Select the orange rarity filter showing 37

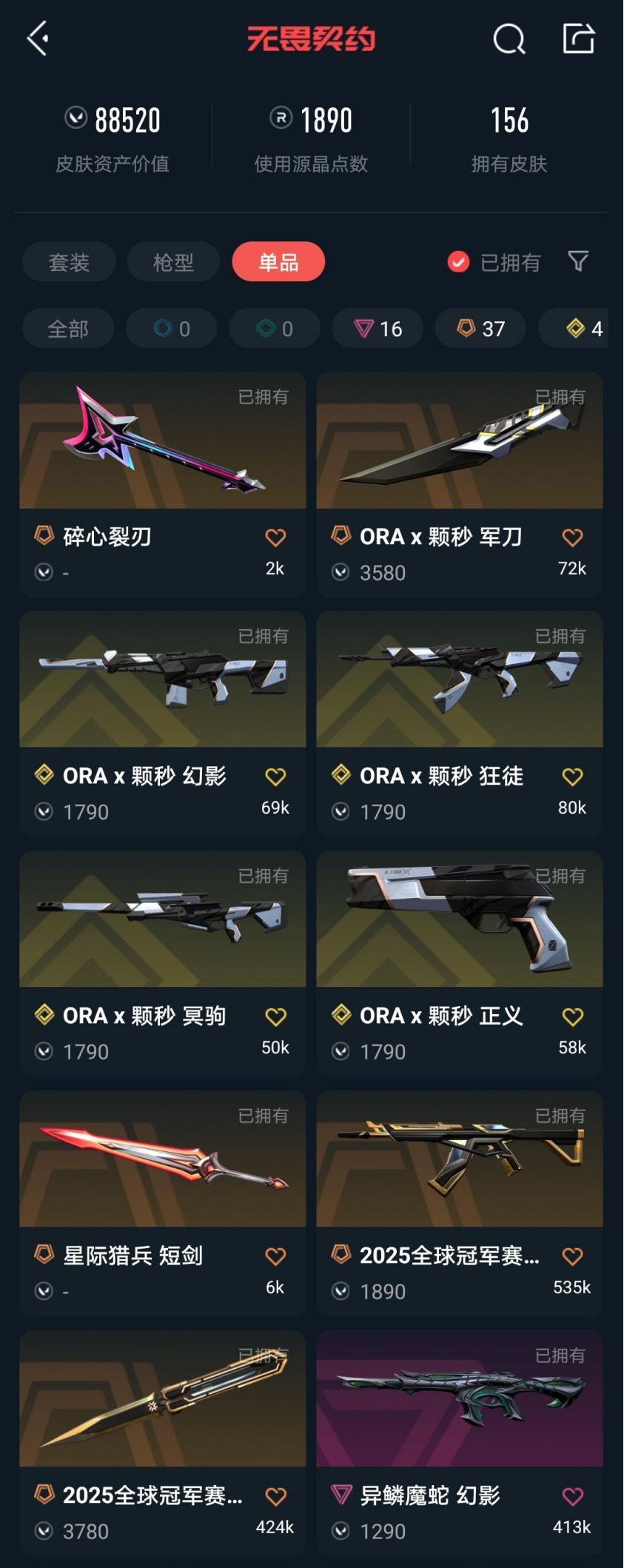(480, 328)
